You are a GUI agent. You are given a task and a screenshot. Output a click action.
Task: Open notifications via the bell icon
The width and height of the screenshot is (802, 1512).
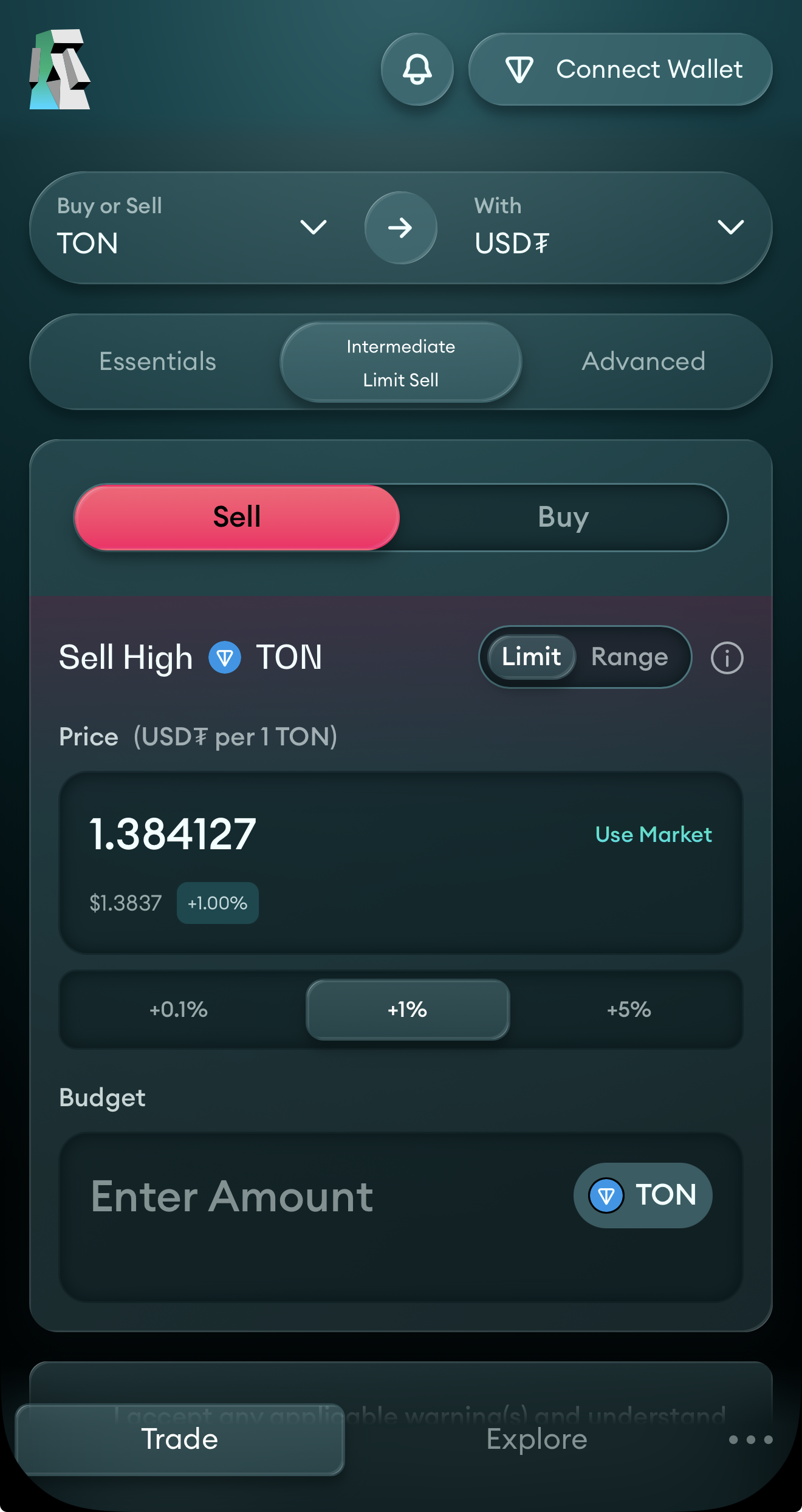[x=417, y=69]
